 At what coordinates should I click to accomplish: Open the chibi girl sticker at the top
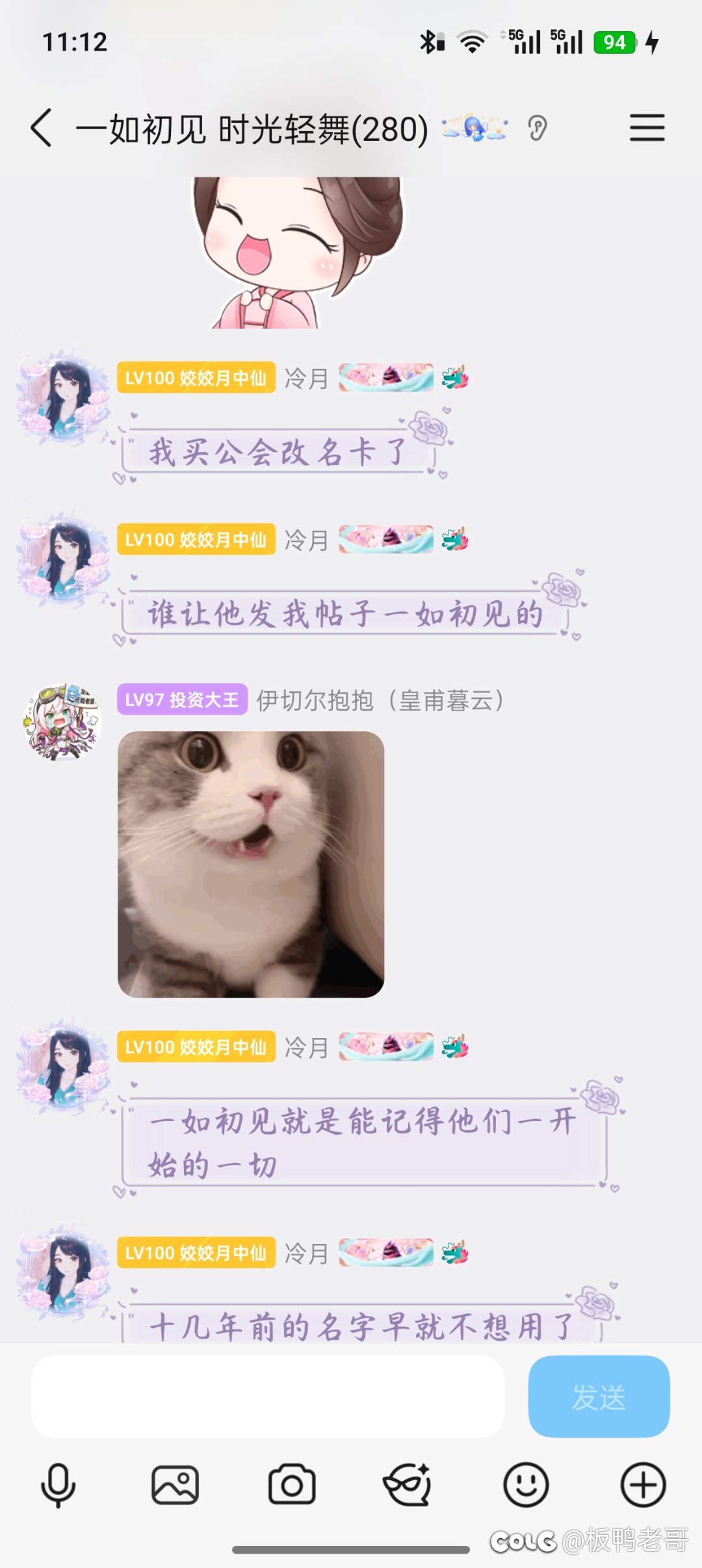tap(297, 252)
